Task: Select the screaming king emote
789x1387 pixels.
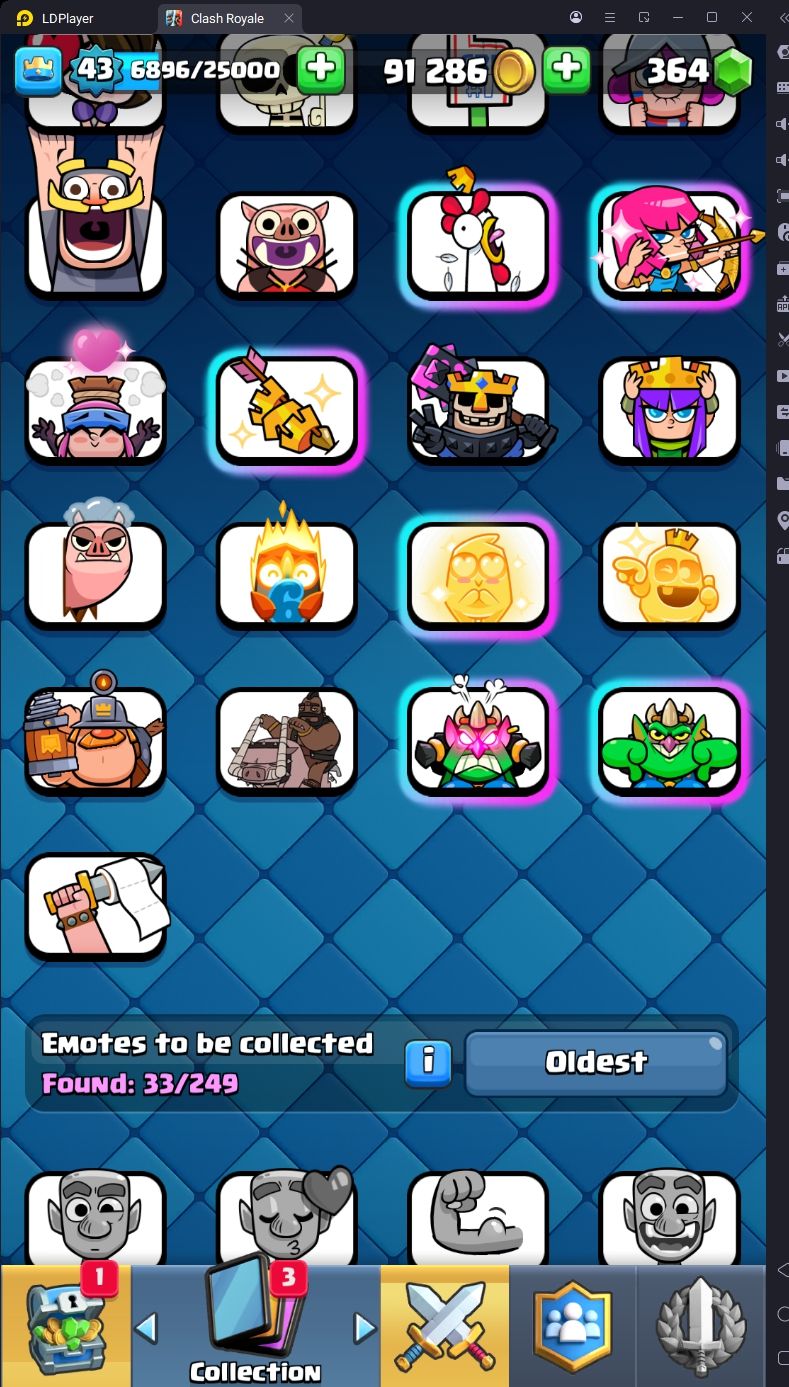Action: [x=96, y=216]
